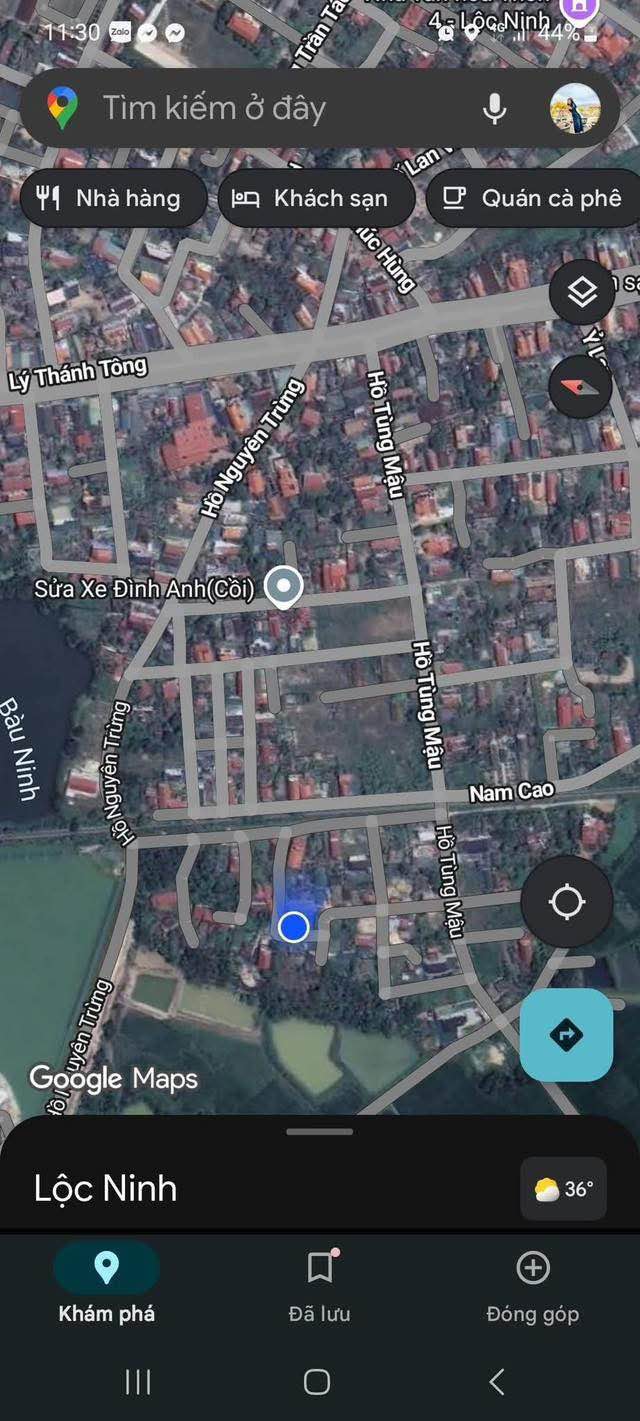Screen dimensions: 640x1421
Task: Return to the home screen
Action: [317, 1382]
